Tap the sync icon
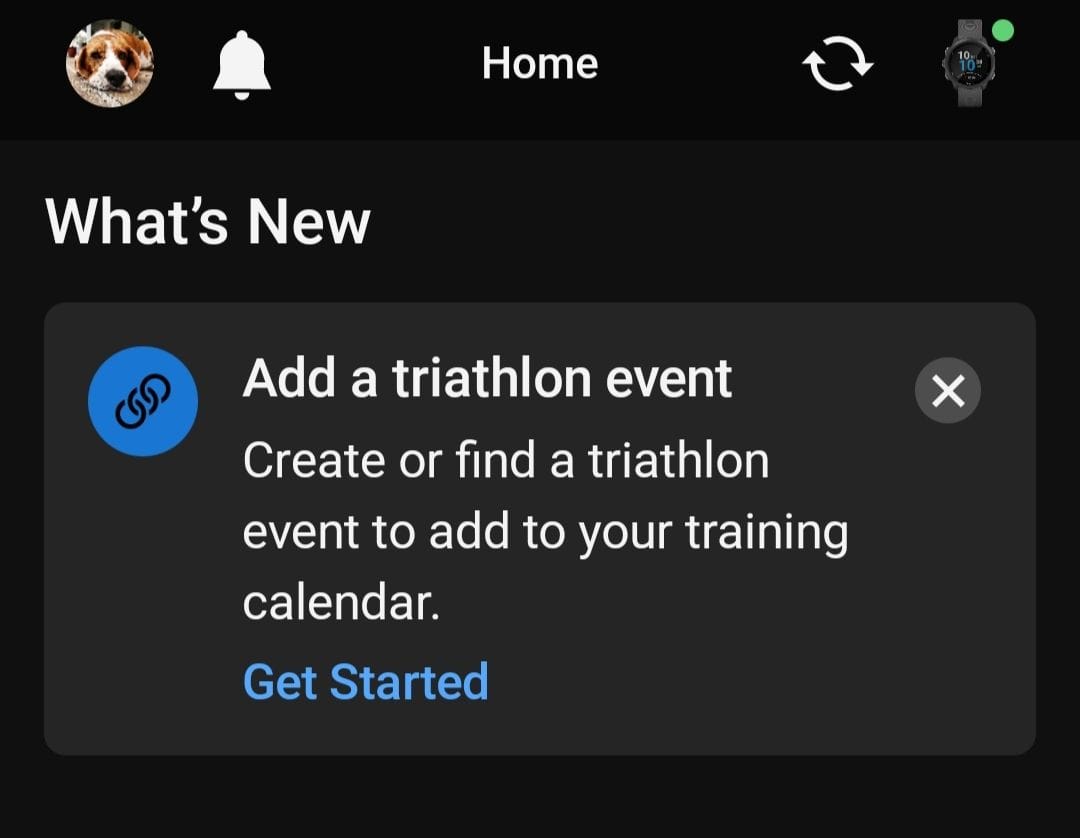Image resolution: width=1080 pixels, height=838 pixels. (x=838, y=65)
